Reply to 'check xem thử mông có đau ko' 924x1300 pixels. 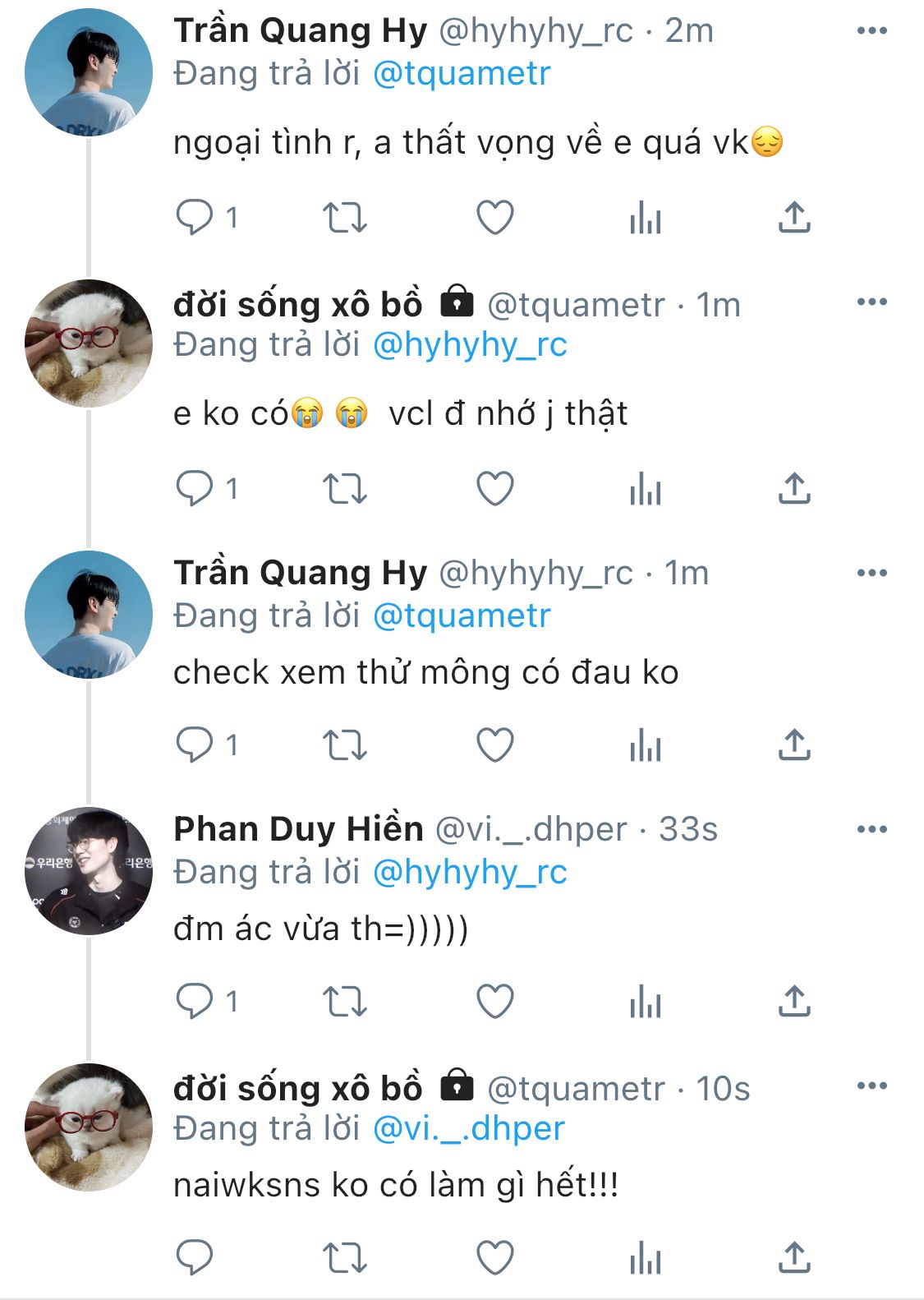(195, 745)
